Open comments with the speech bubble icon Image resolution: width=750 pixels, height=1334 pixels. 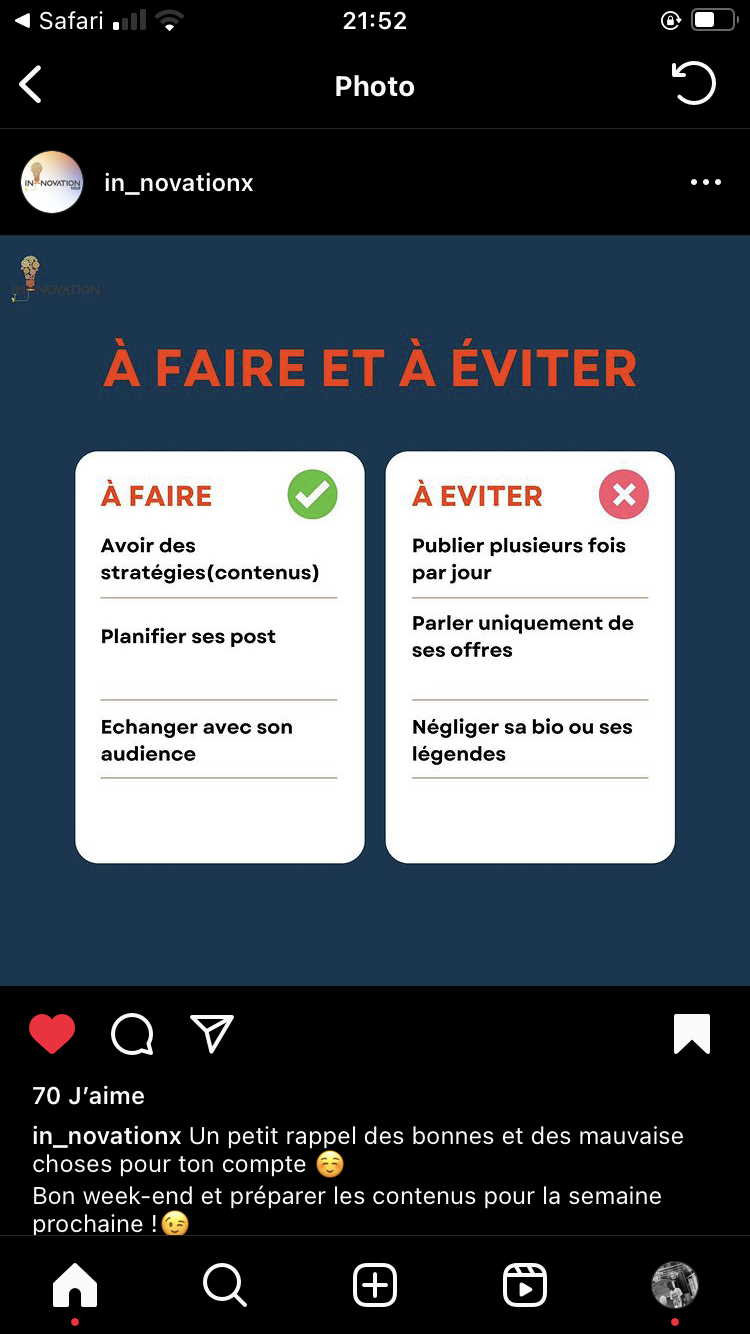(x=132, y=1034)
